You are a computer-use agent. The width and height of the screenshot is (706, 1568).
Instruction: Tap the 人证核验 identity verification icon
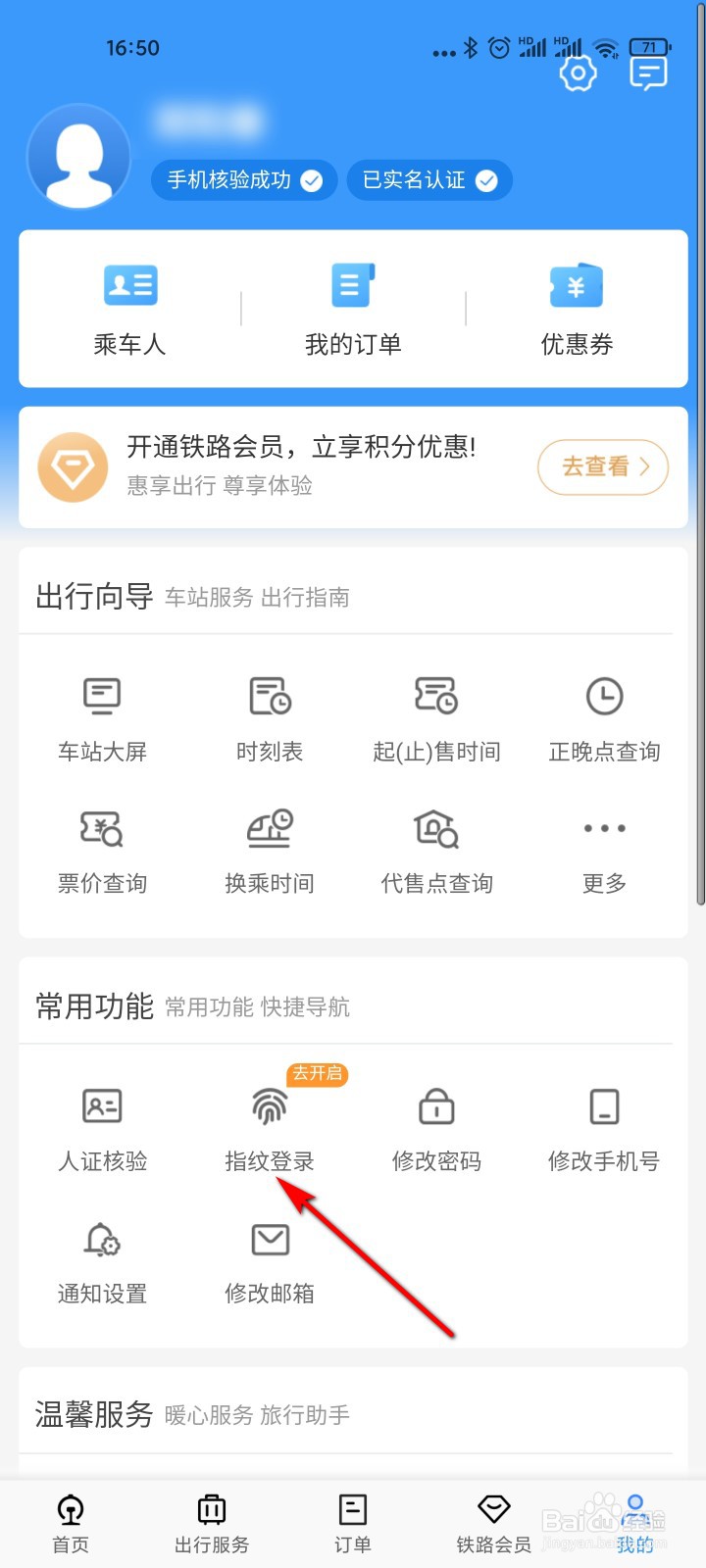pos(102,1105)
